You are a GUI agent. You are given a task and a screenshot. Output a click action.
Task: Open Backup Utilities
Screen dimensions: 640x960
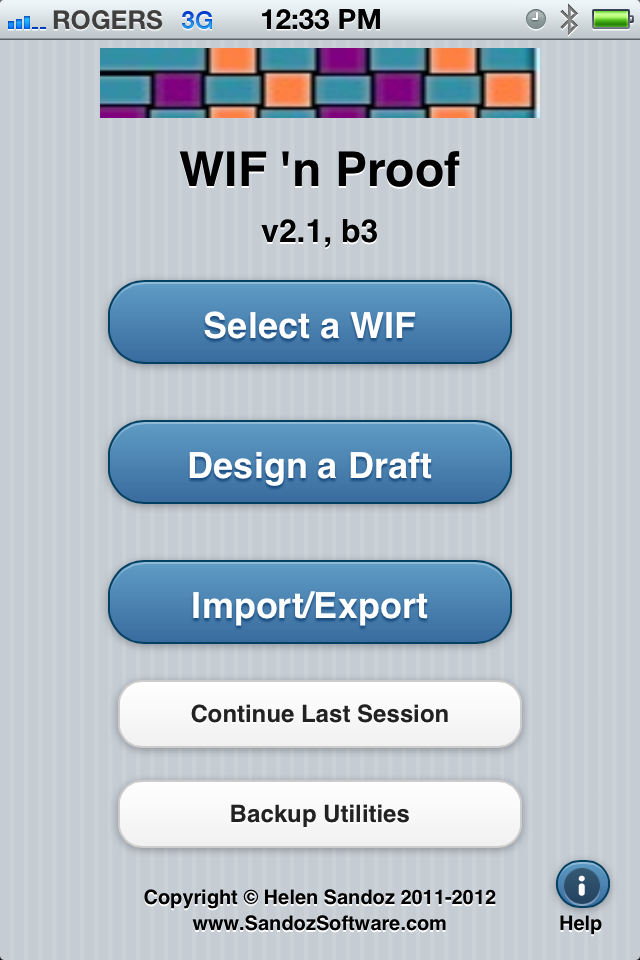pyautogui.click(x=320, y=814)
